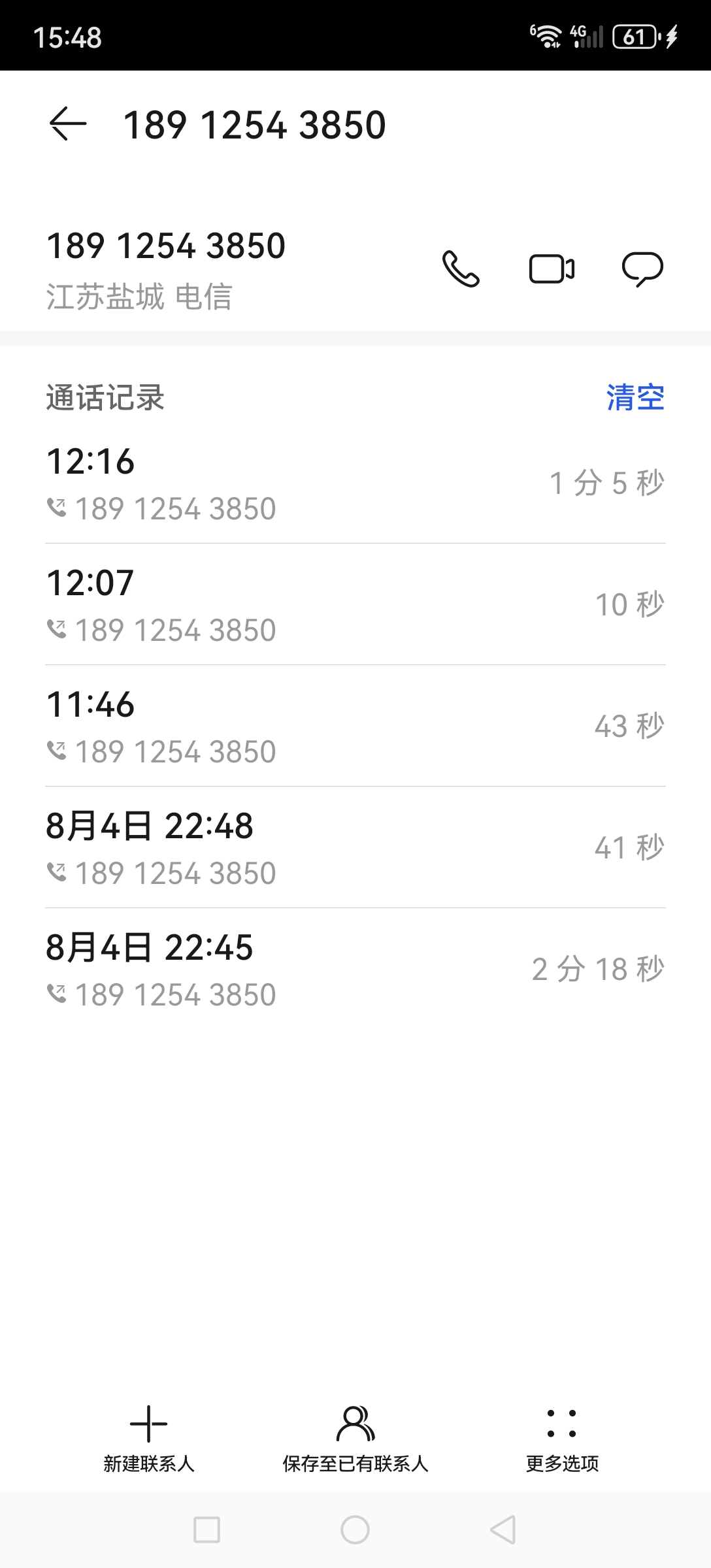
Task: Call 189 1254 3850 with the phone icon
Action: coord(461,269)
